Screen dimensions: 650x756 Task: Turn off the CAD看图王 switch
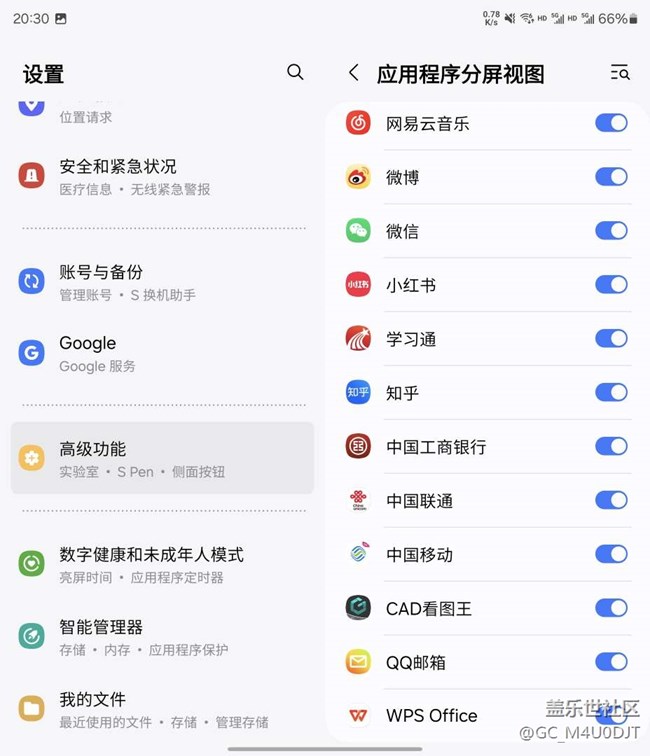point(611,608)
